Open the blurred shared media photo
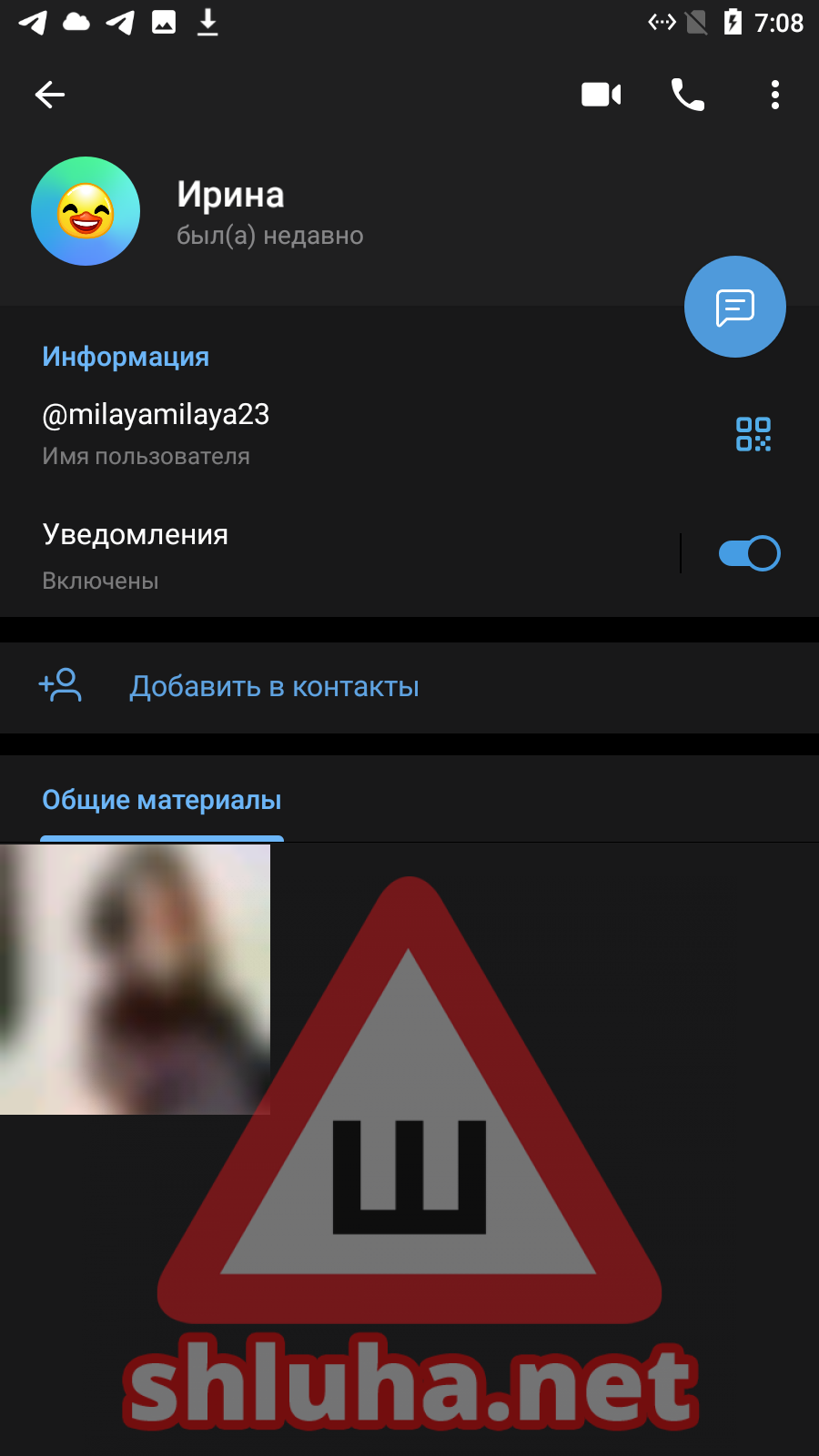This screenshot has width=819, height=1456. [x=135, y=979]
